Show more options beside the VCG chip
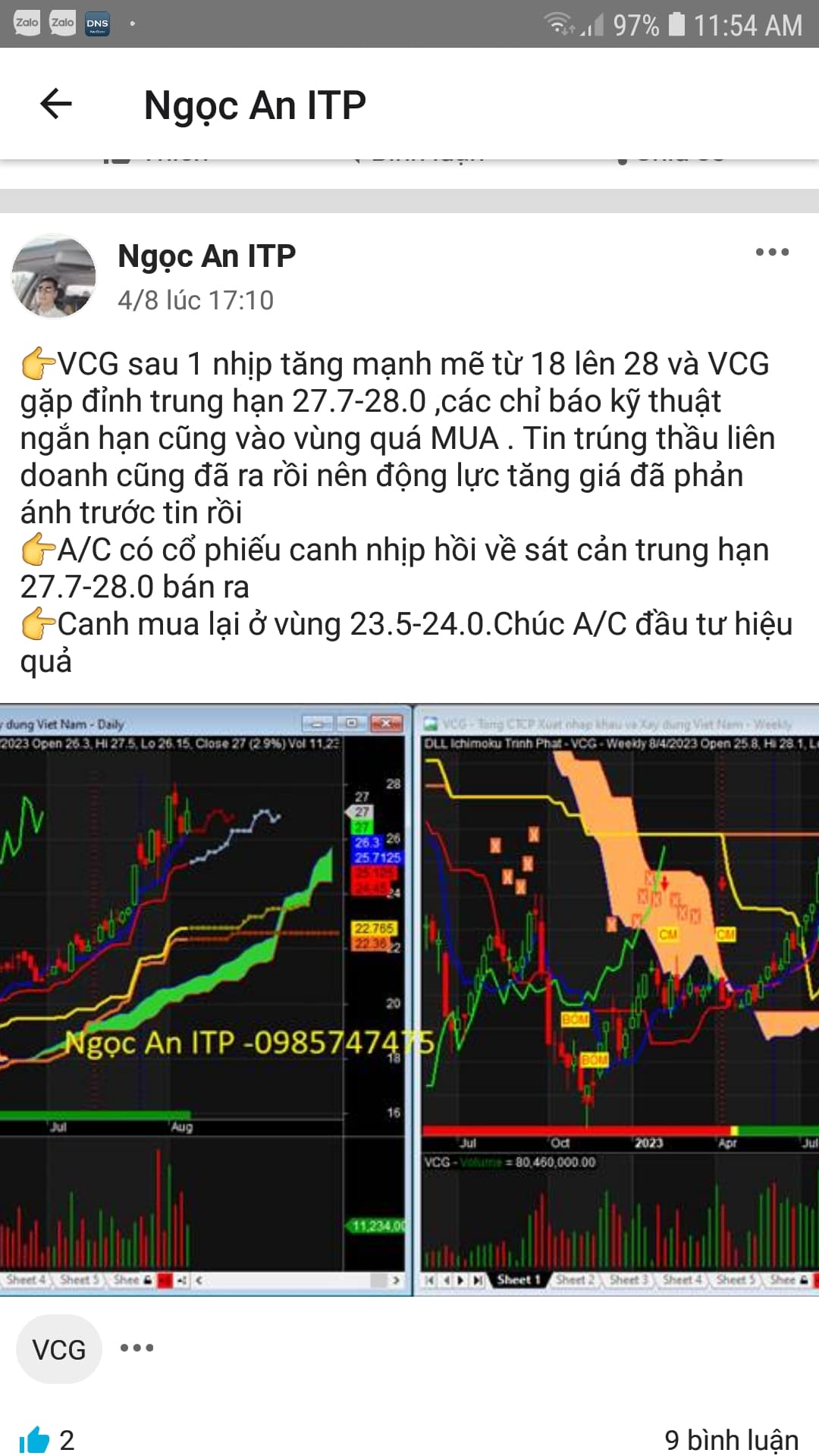 (137, 1348)
